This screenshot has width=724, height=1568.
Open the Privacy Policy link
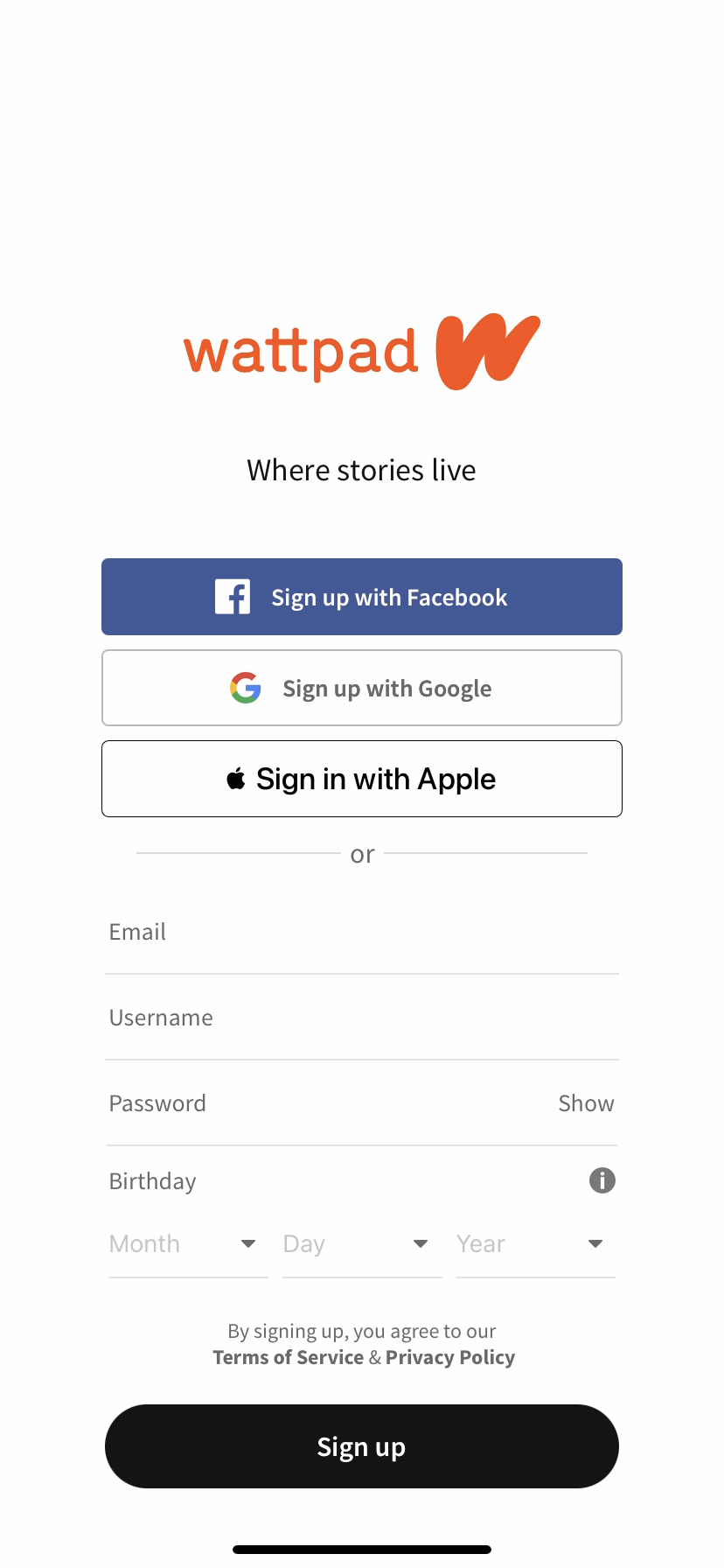(x=450, y=1358)
